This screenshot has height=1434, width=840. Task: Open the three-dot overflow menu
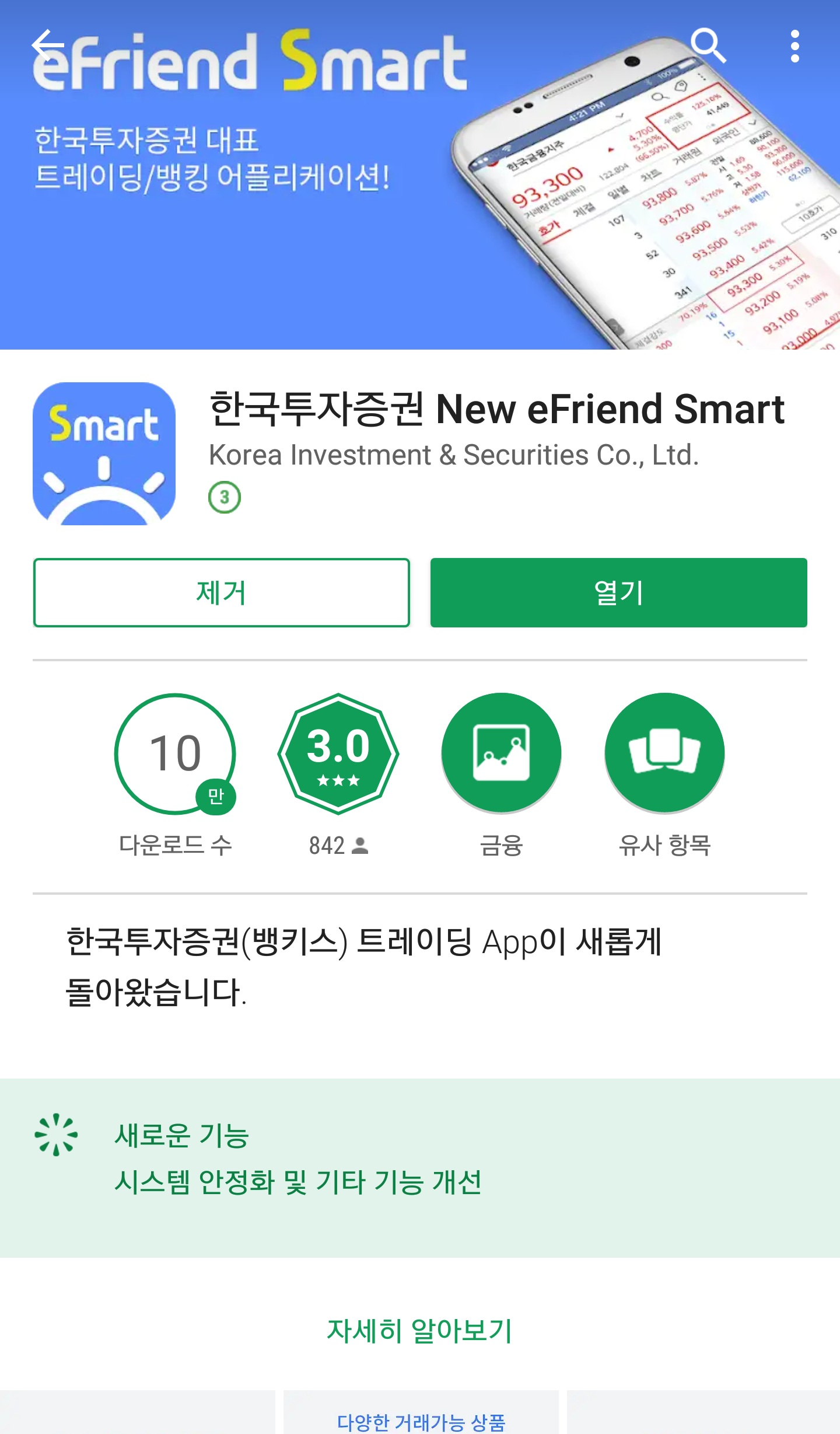(x=794, y=46)
